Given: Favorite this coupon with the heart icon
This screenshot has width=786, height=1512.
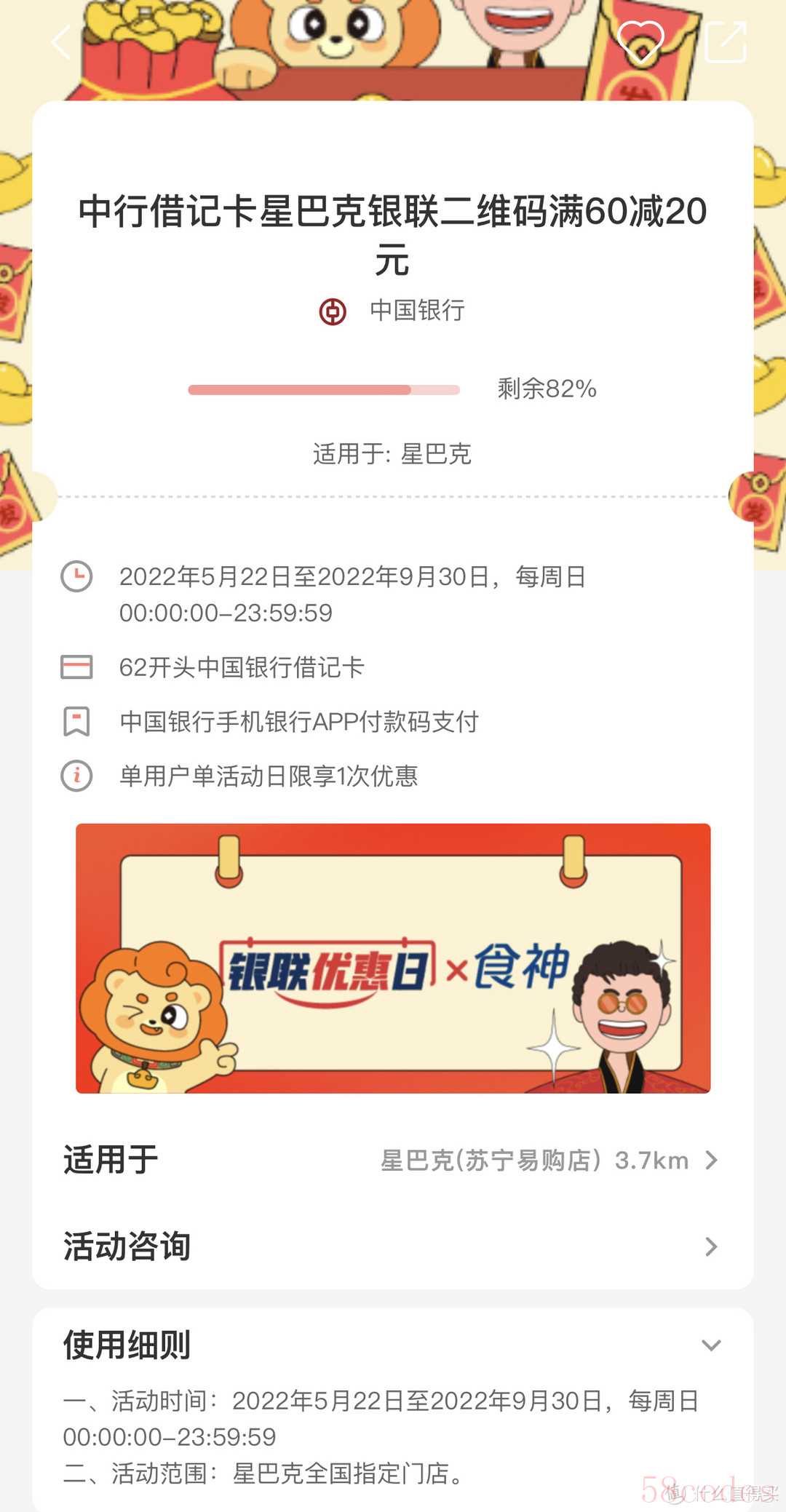Looking at the screenshot, I should pos(640,42).
